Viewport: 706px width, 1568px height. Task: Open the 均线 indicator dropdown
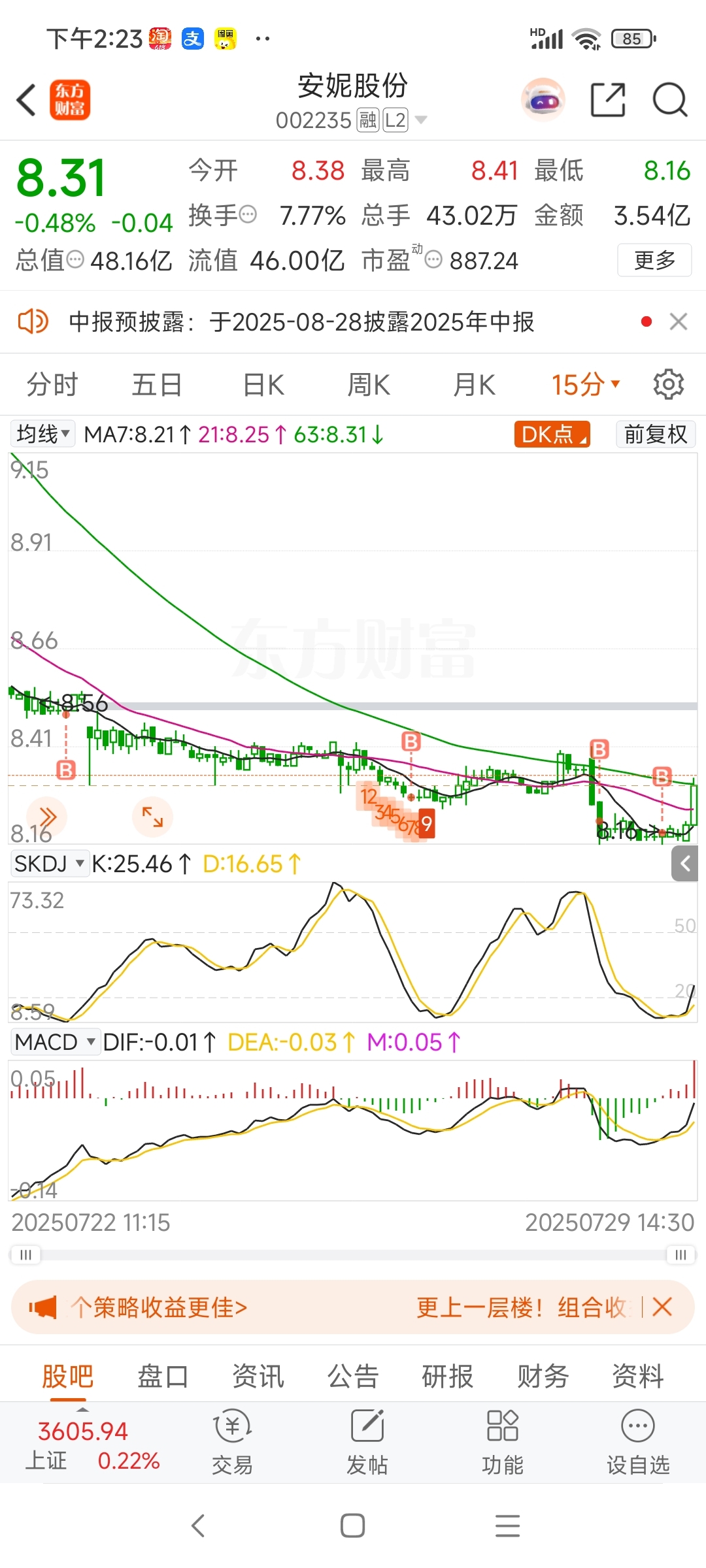point(42,434)
